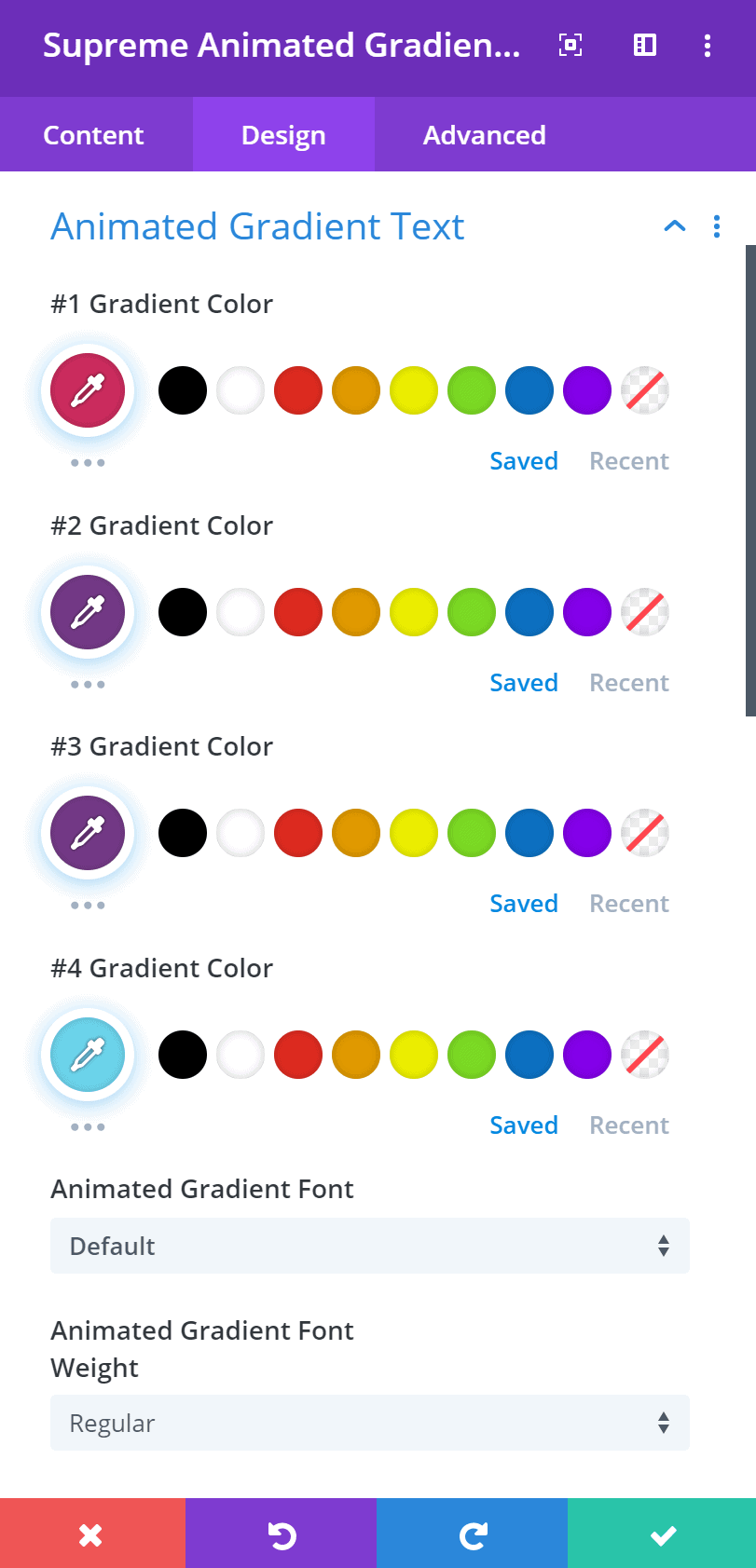Select the blue swatch for #4 Gradient Color

pos(529,1055)
